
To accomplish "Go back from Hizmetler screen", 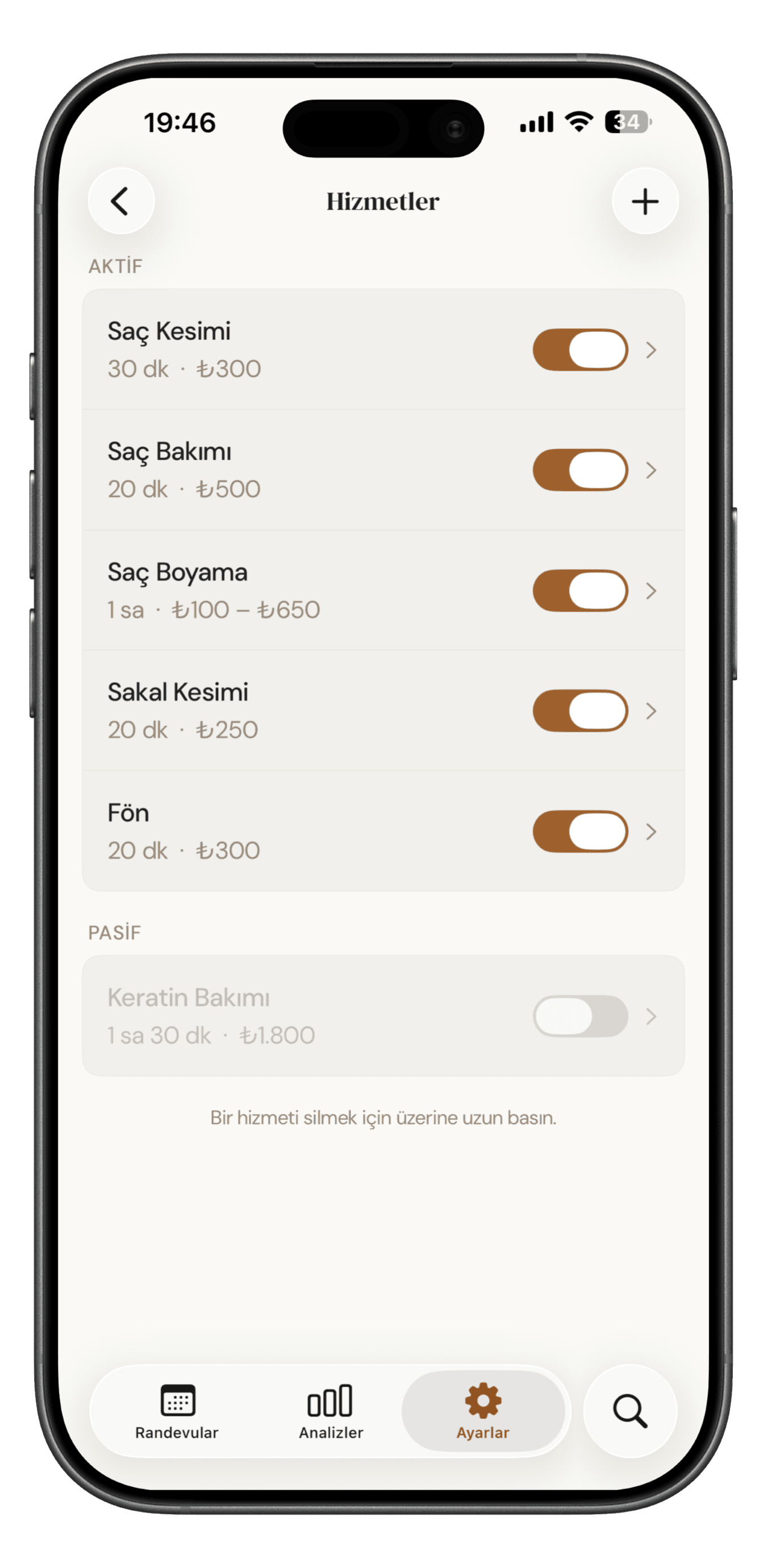I will tap(121, 201).
